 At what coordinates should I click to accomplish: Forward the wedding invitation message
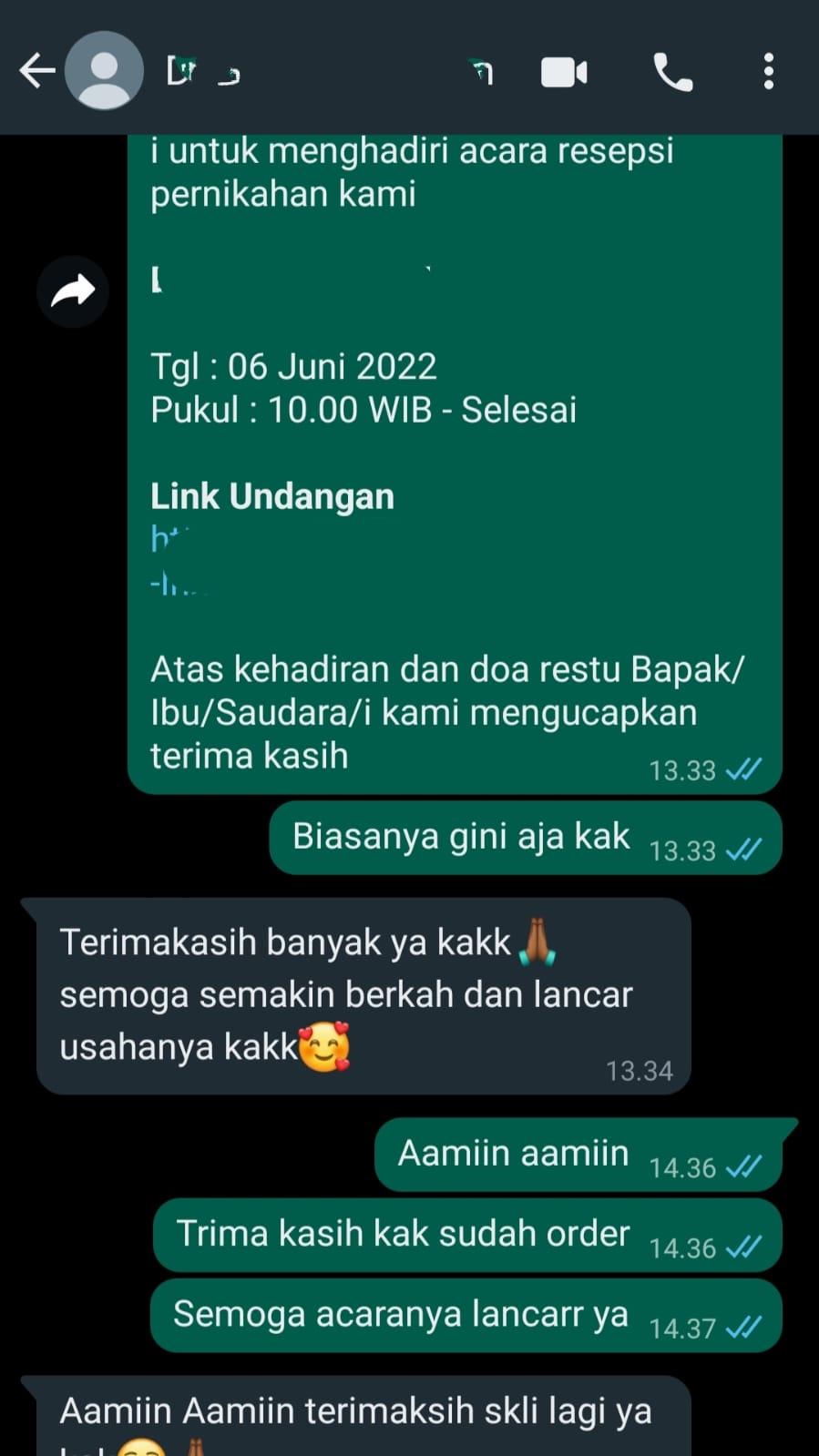pos(73,291)
